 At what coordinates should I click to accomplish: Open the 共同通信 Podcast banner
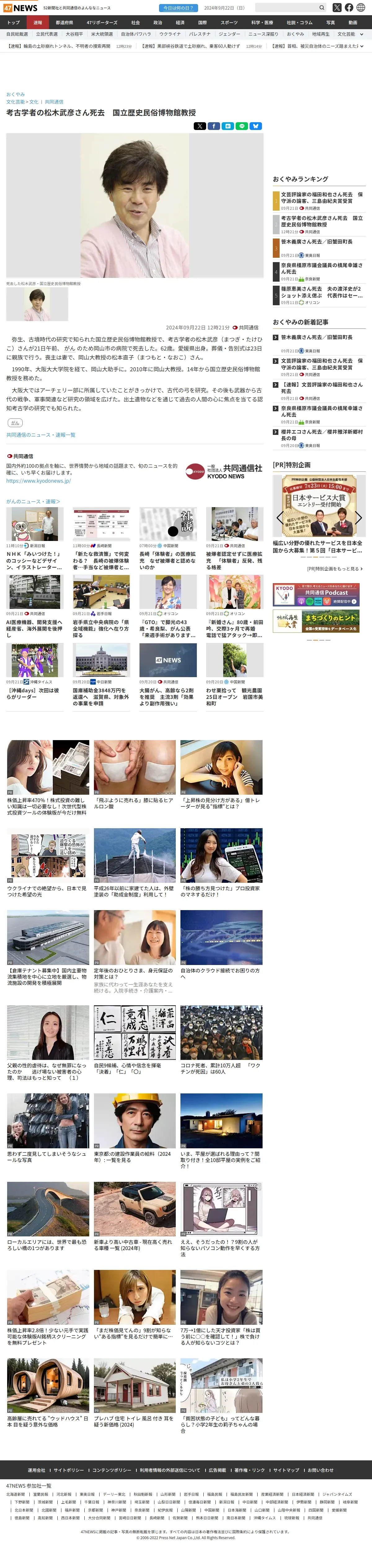316,595
